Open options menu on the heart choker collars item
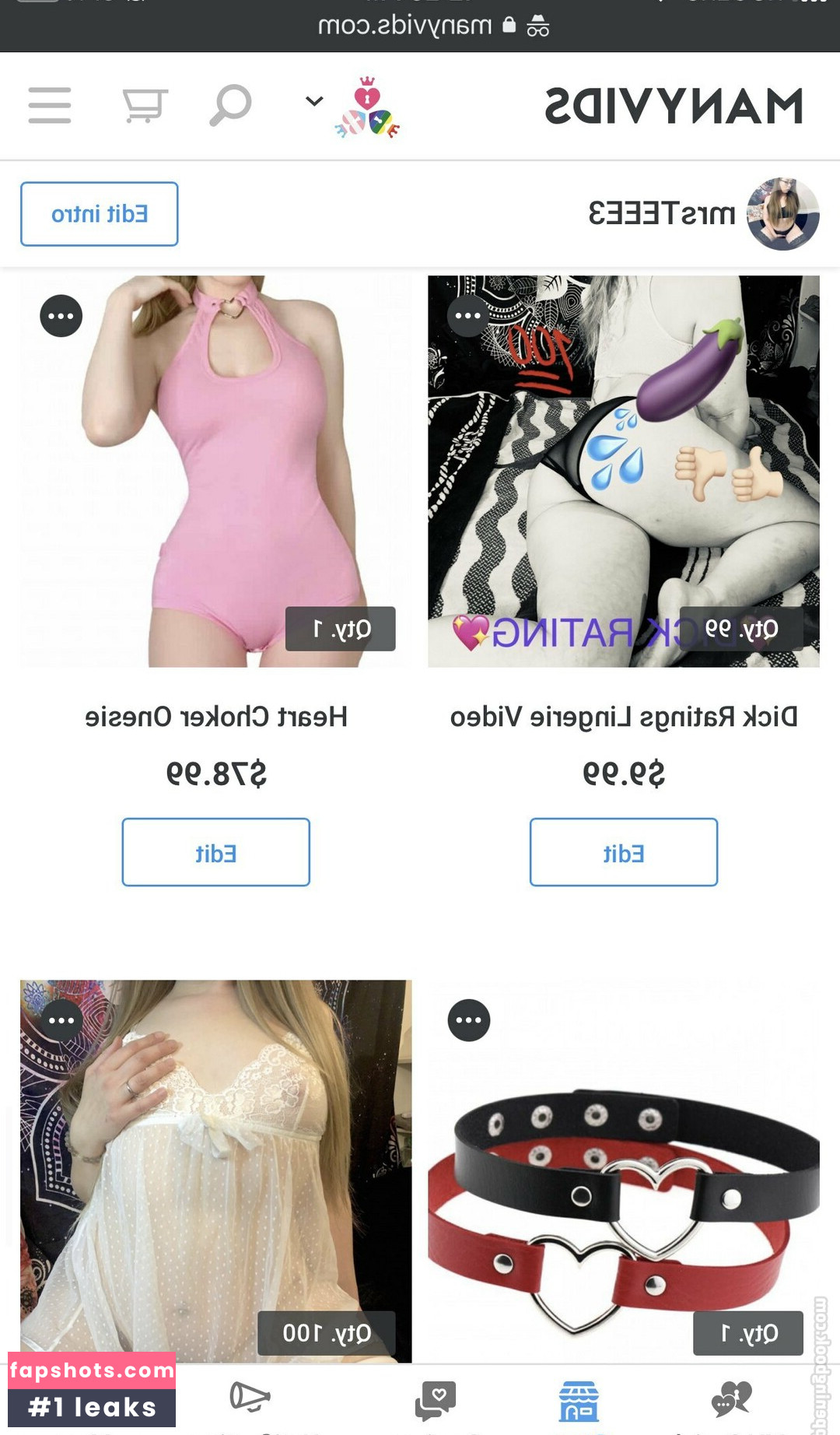The image size is (840, 1435). click(469, 1020)
